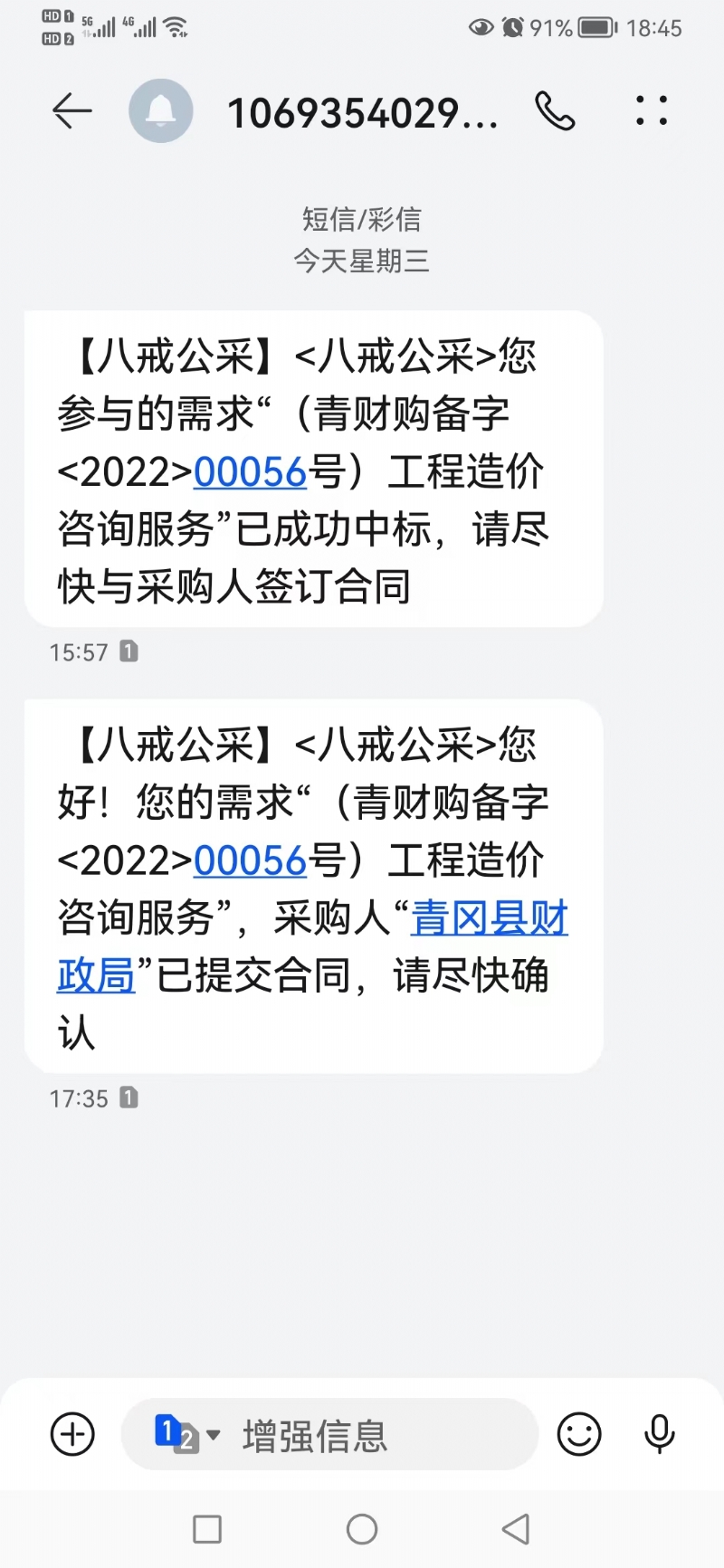Open contact avatar for 1069354029
The image size is (724, 1568).
point(161,111)
